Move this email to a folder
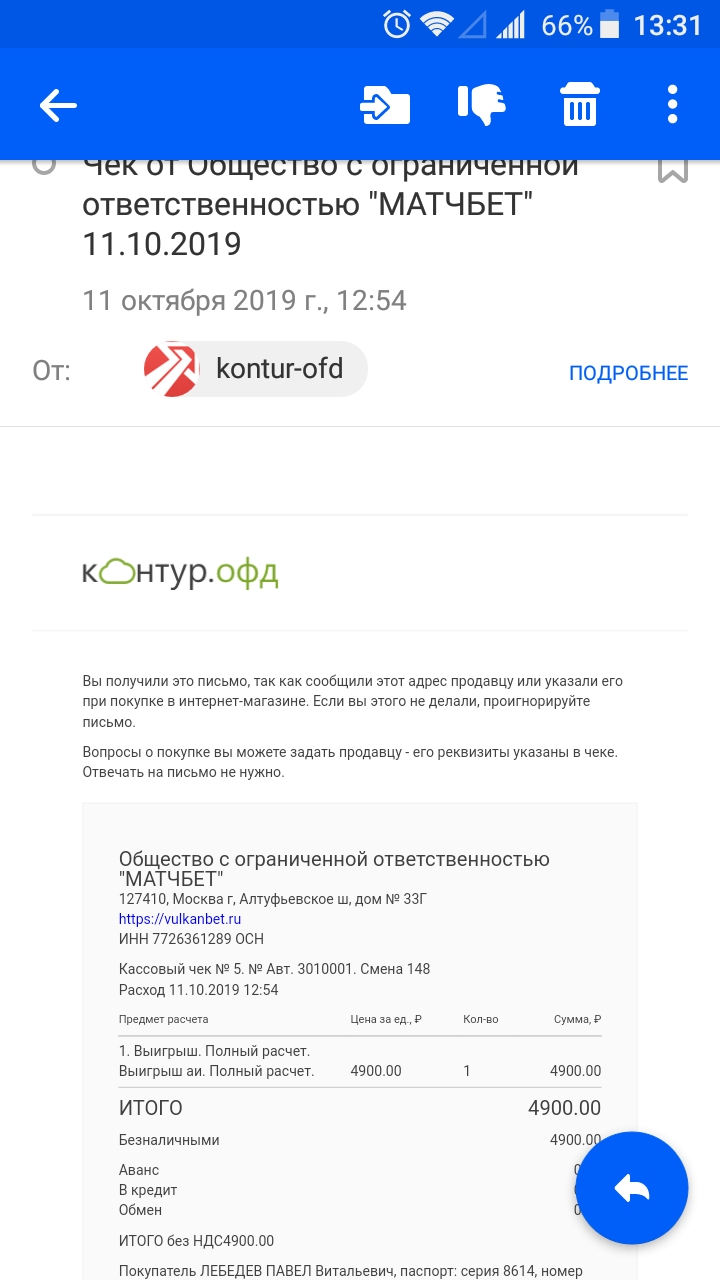 click(x=385, y=105)
